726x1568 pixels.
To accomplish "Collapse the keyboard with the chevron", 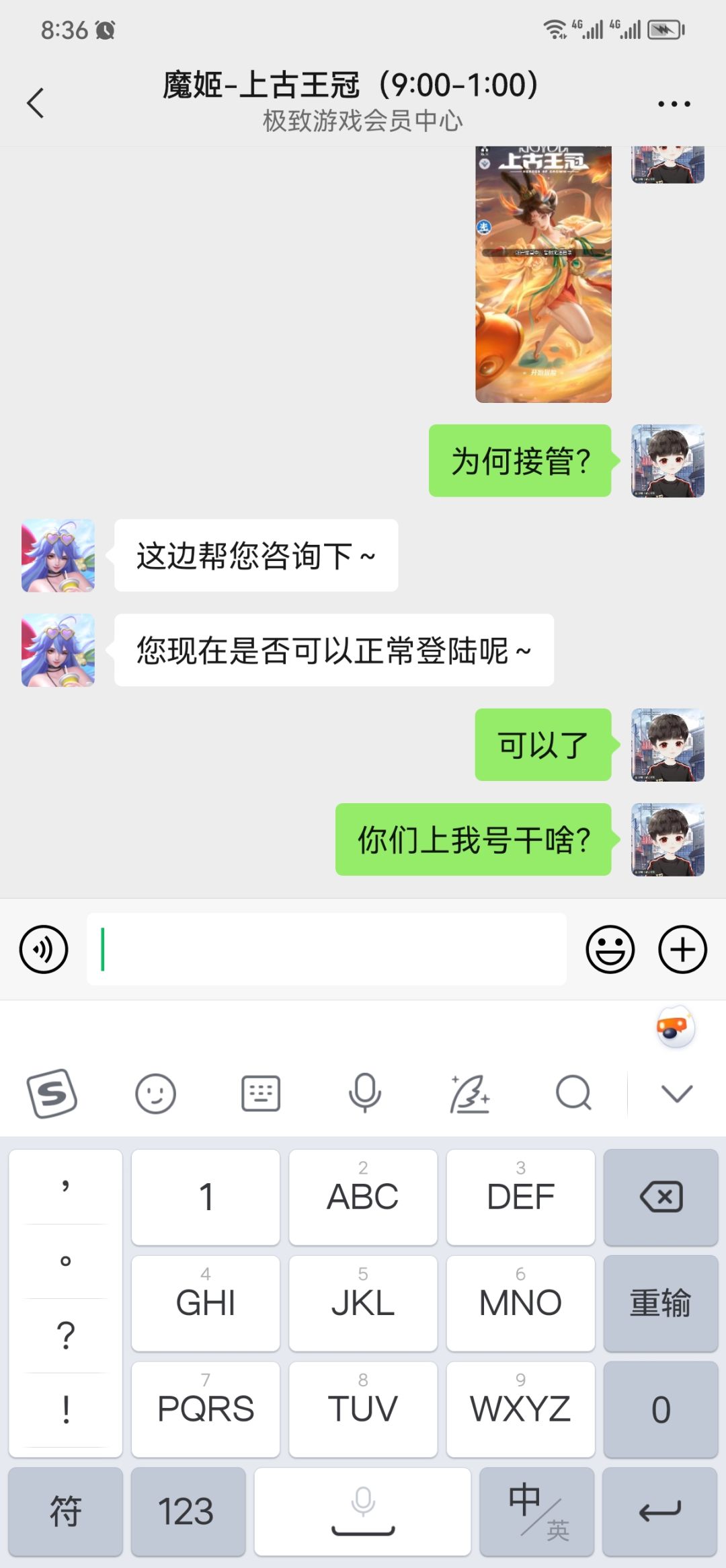I will (x=676, y=1094).
